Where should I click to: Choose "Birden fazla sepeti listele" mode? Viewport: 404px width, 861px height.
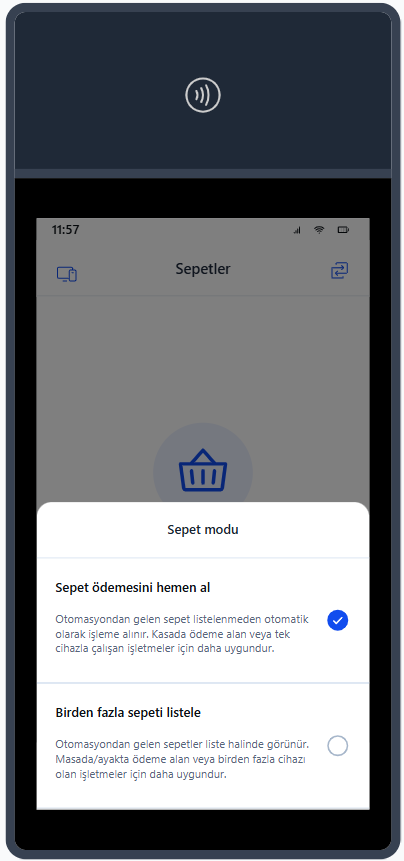[203, 746]
